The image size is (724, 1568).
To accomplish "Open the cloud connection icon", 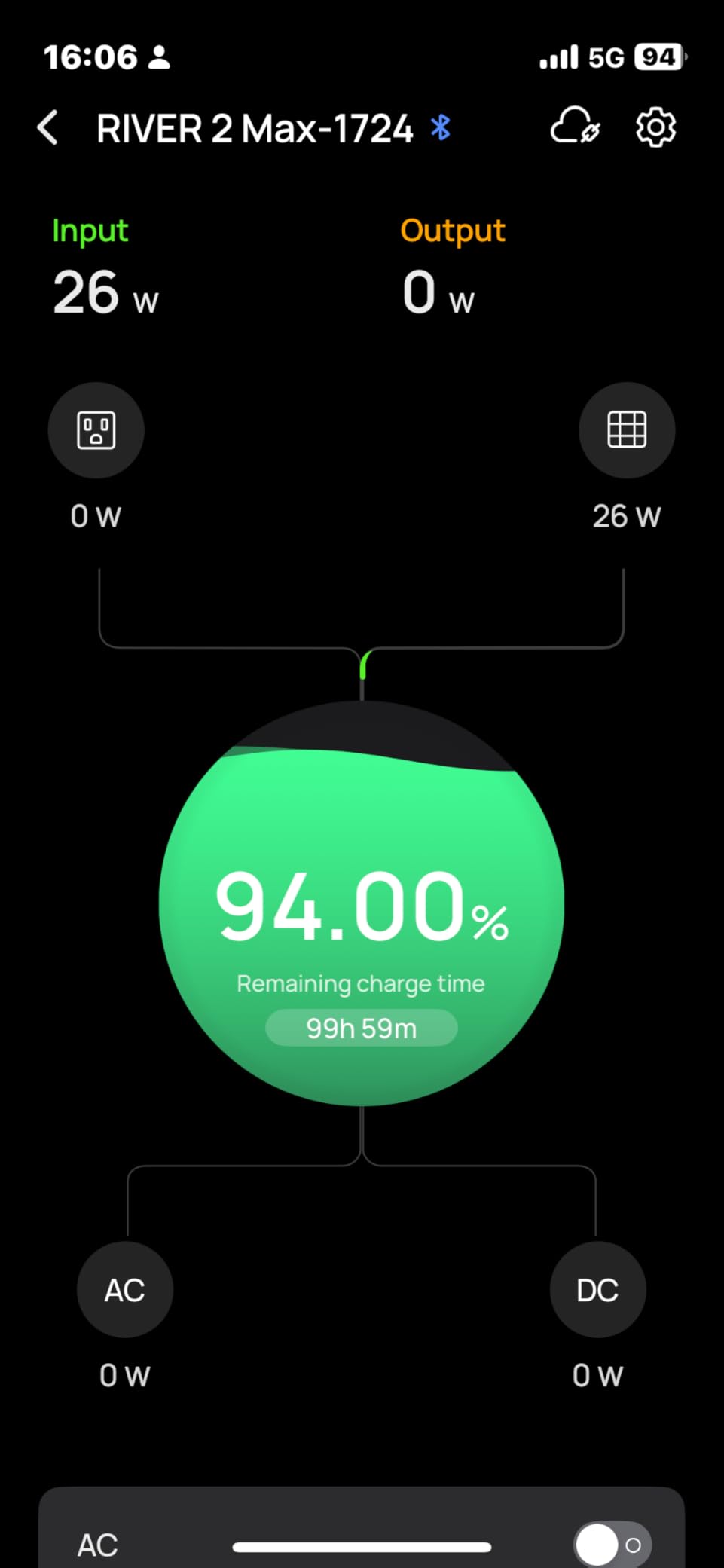I will point(576,127).
